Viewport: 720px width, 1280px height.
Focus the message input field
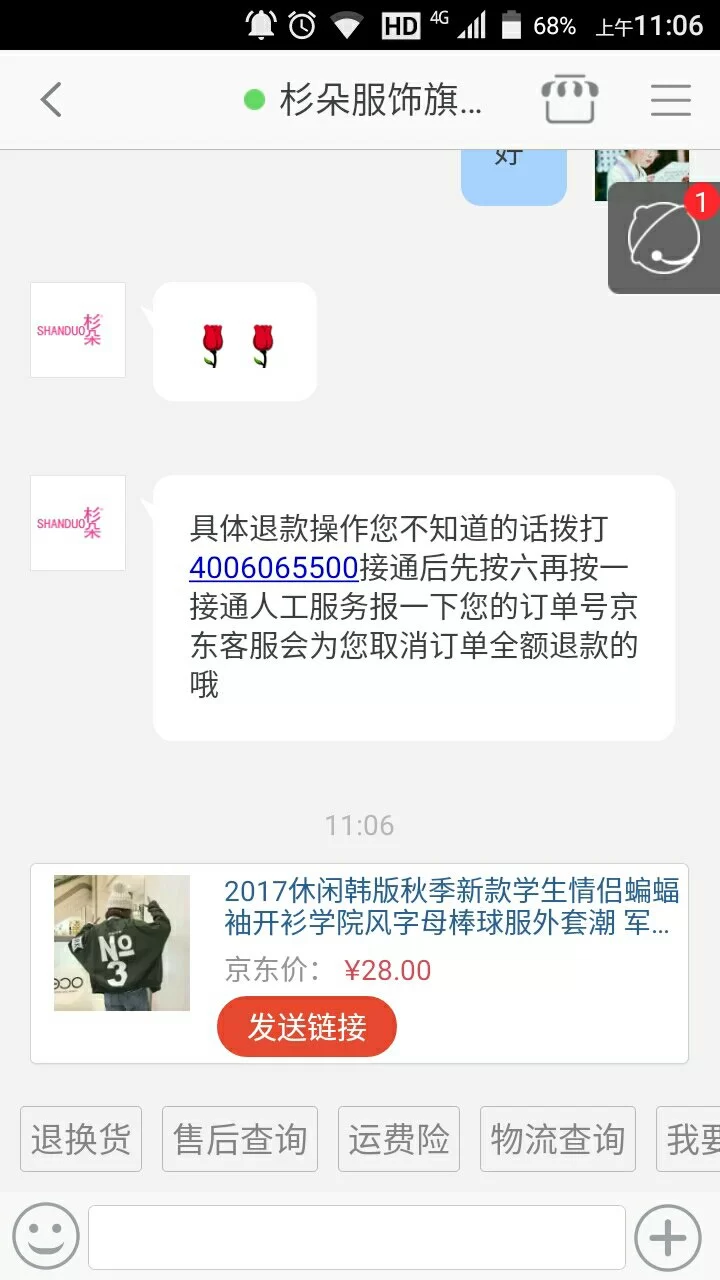click(357, 1237)
